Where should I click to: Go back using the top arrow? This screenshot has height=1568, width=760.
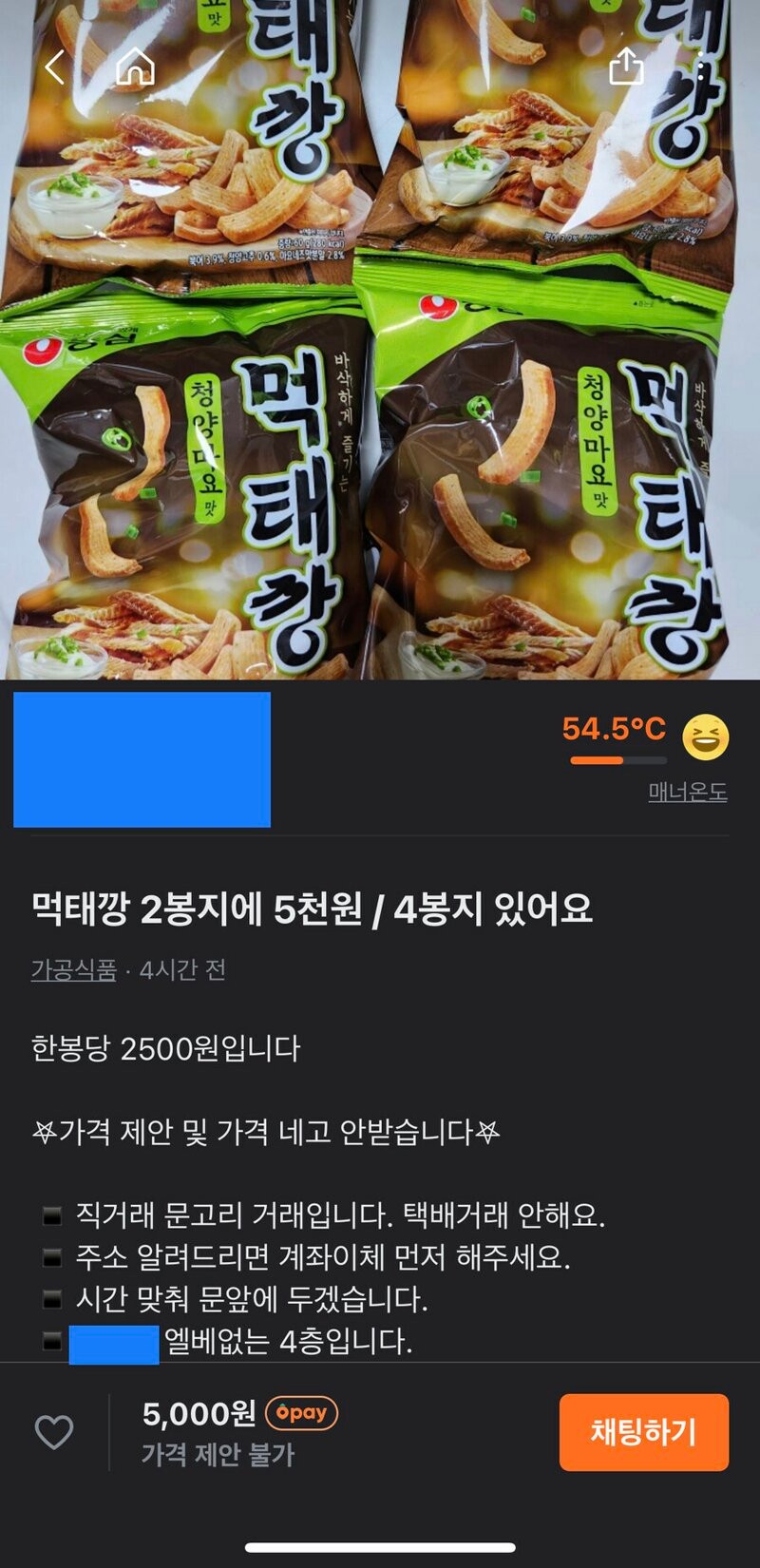pos(55,67)
